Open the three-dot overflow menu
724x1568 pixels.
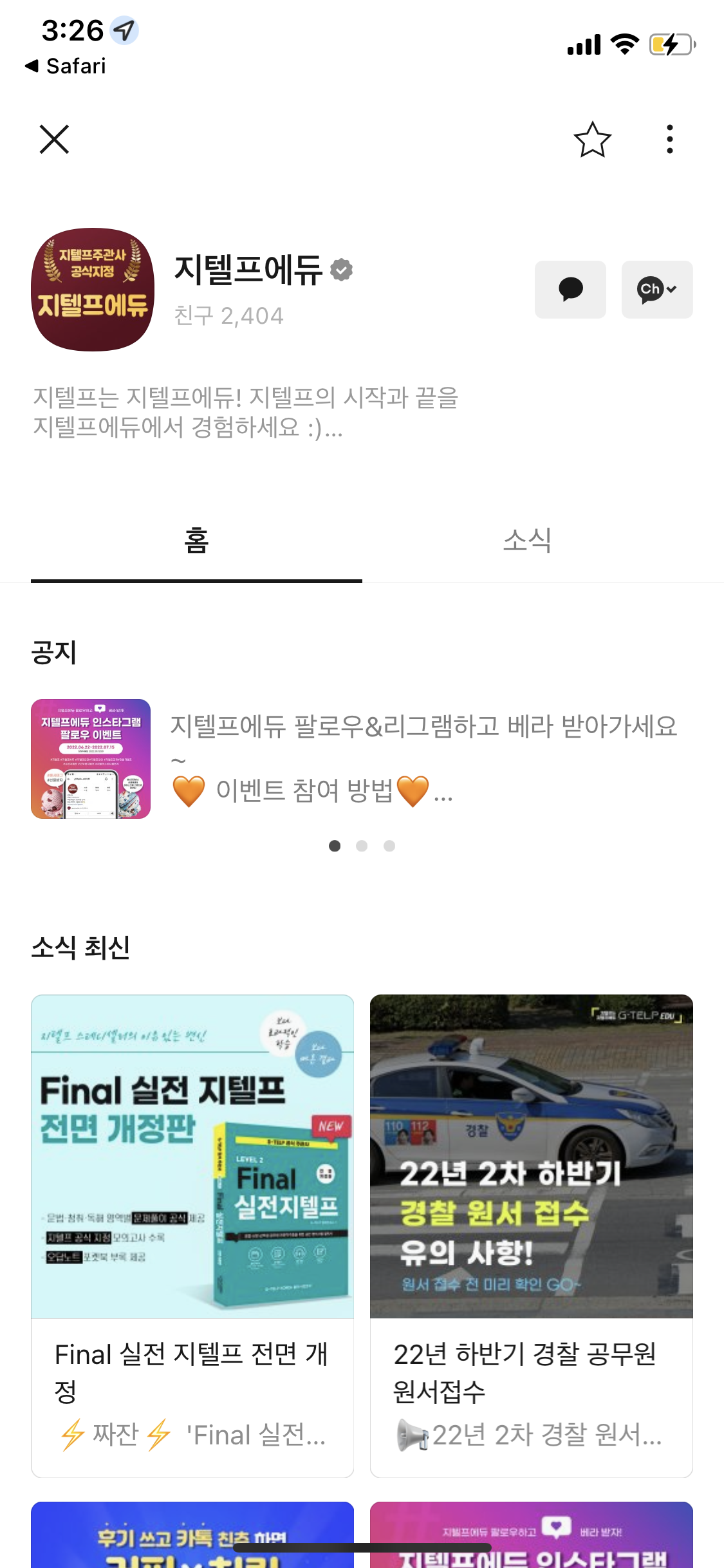669,139
